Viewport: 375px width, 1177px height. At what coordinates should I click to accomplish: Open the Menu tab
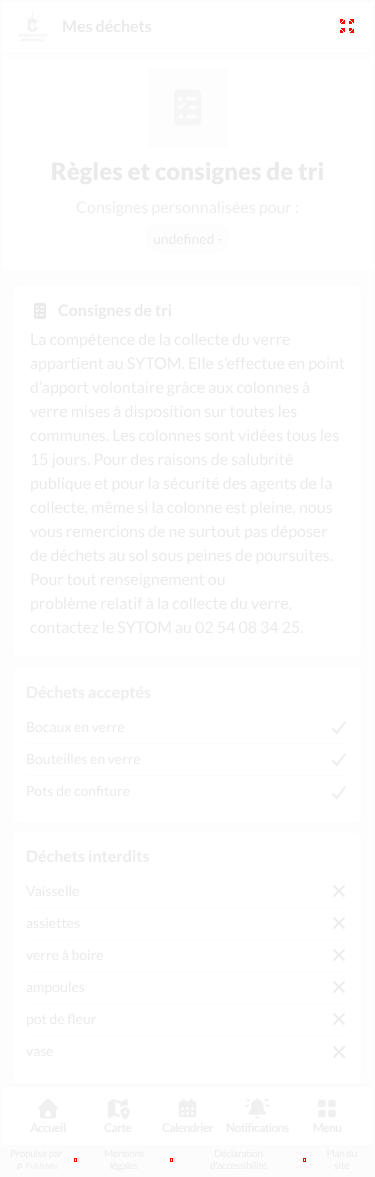[x=327, y=1116]
